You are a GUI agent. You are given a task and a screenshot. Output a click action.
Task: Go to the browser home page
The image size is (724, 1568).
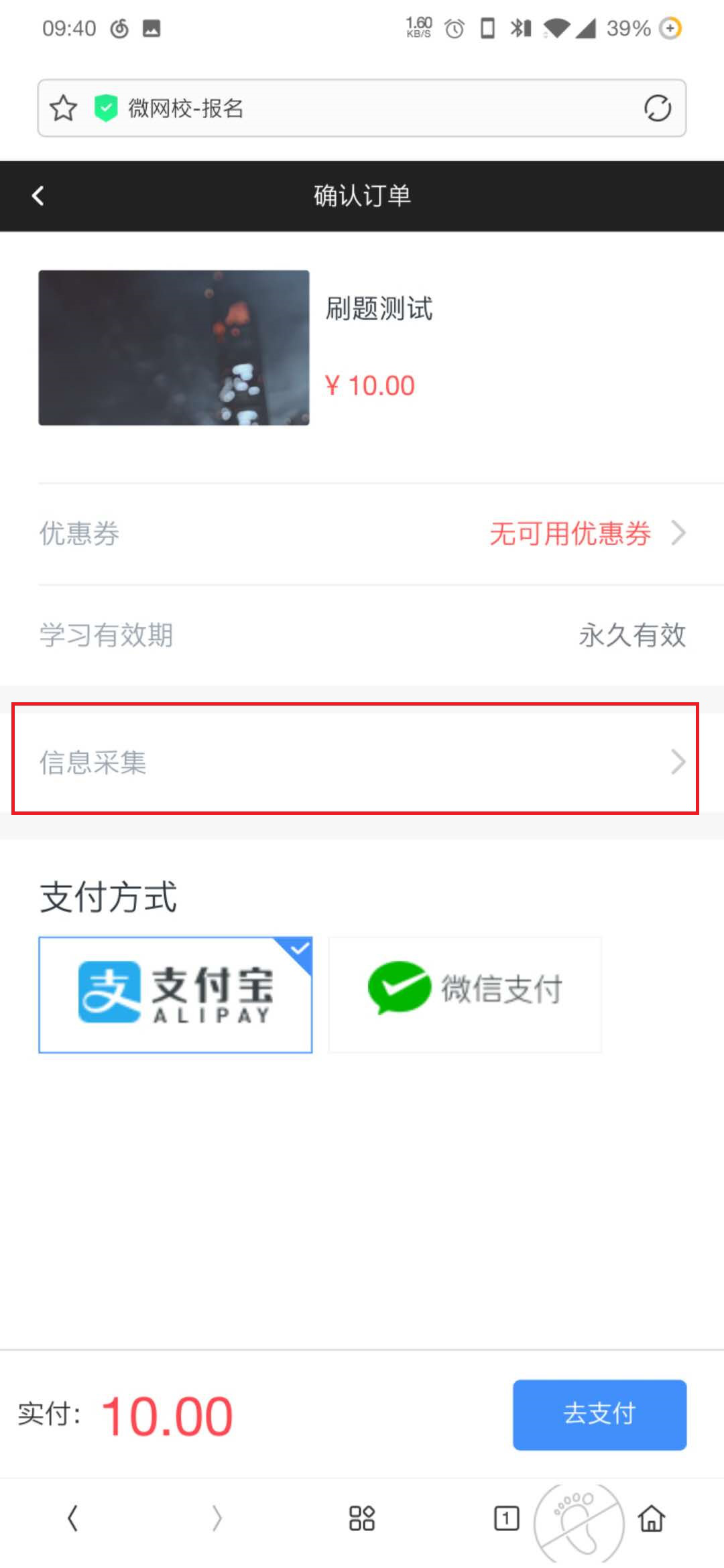651,1518
